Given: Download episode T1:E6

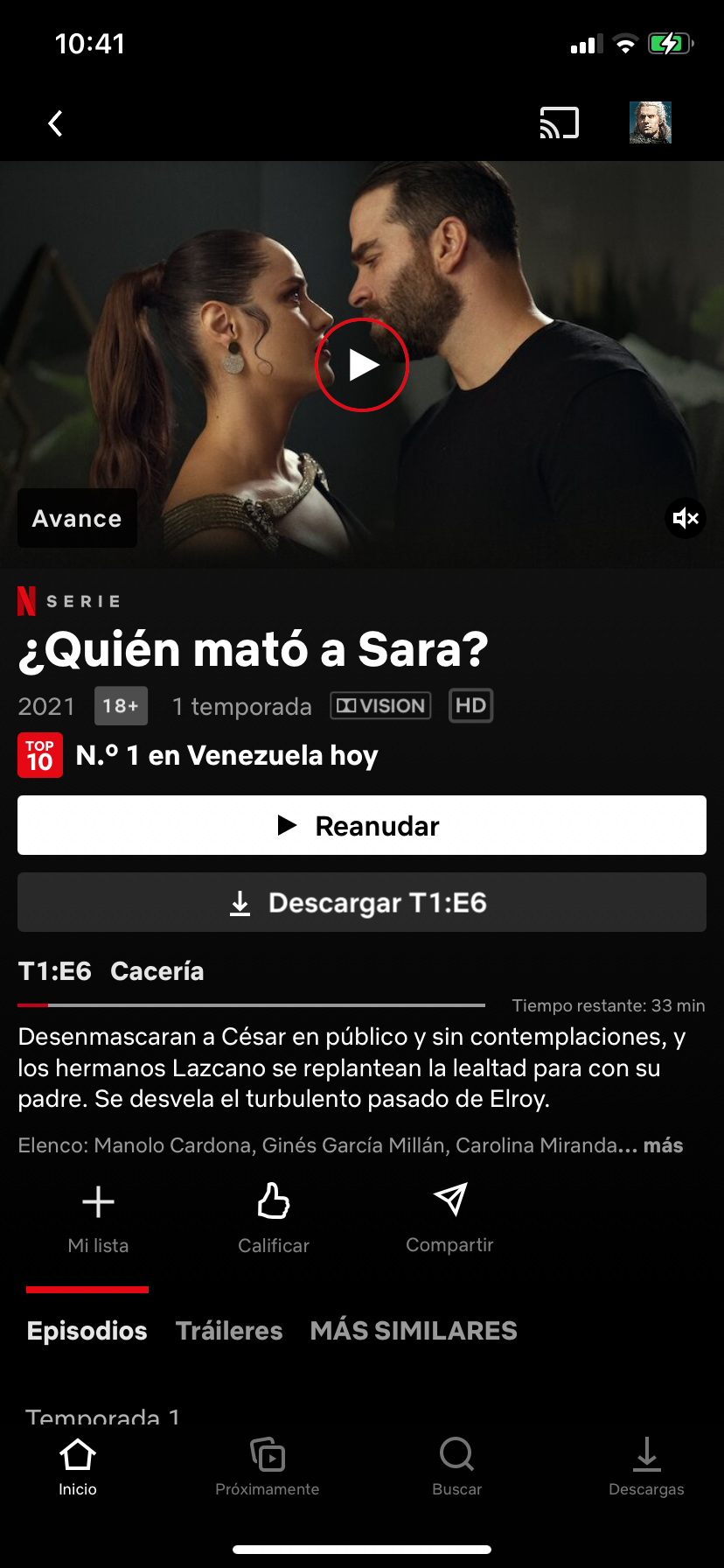Looking at the screenshot, I should point(362,902).
